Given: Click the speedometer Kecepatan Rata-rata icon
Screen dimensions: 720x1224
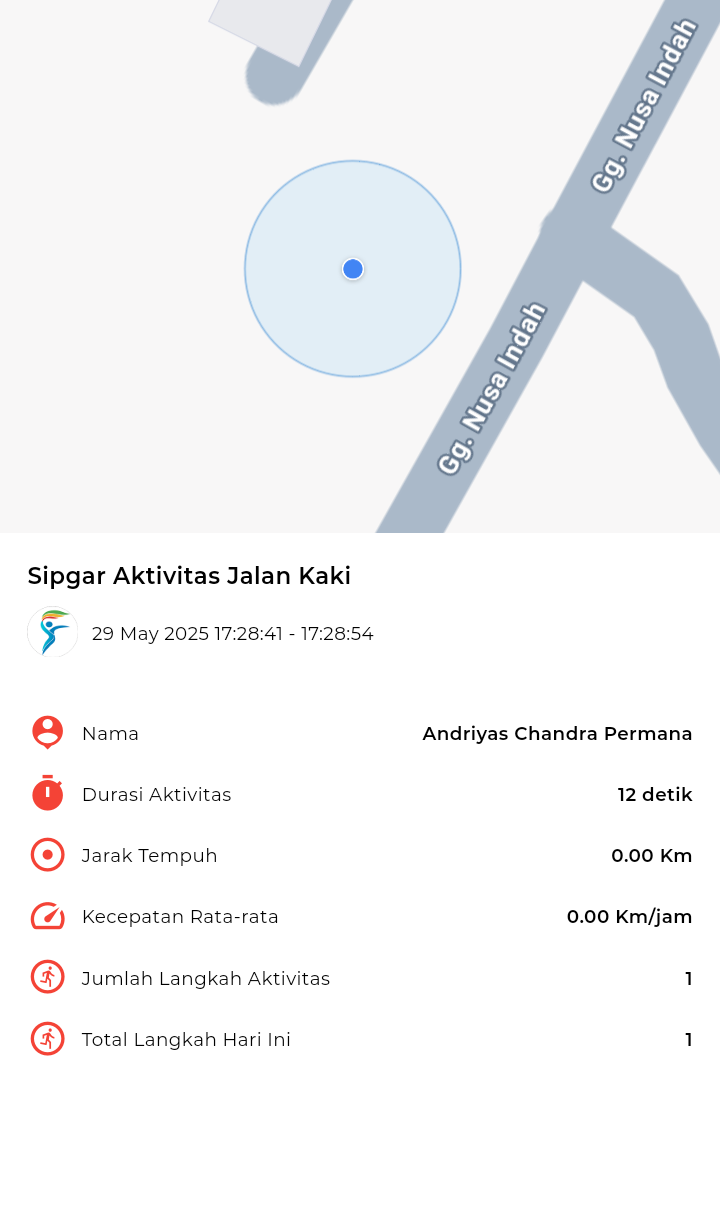Looking at the screenshot, I should [x=47, y=915].
